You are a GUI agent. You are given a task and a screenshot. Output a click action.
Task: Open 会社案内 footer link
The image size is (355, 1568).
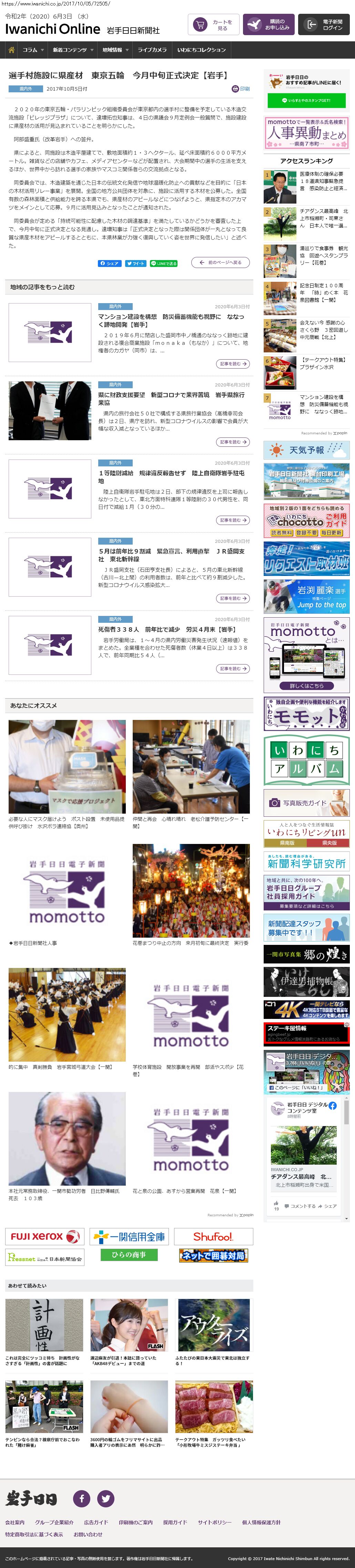pos(15,1522)
